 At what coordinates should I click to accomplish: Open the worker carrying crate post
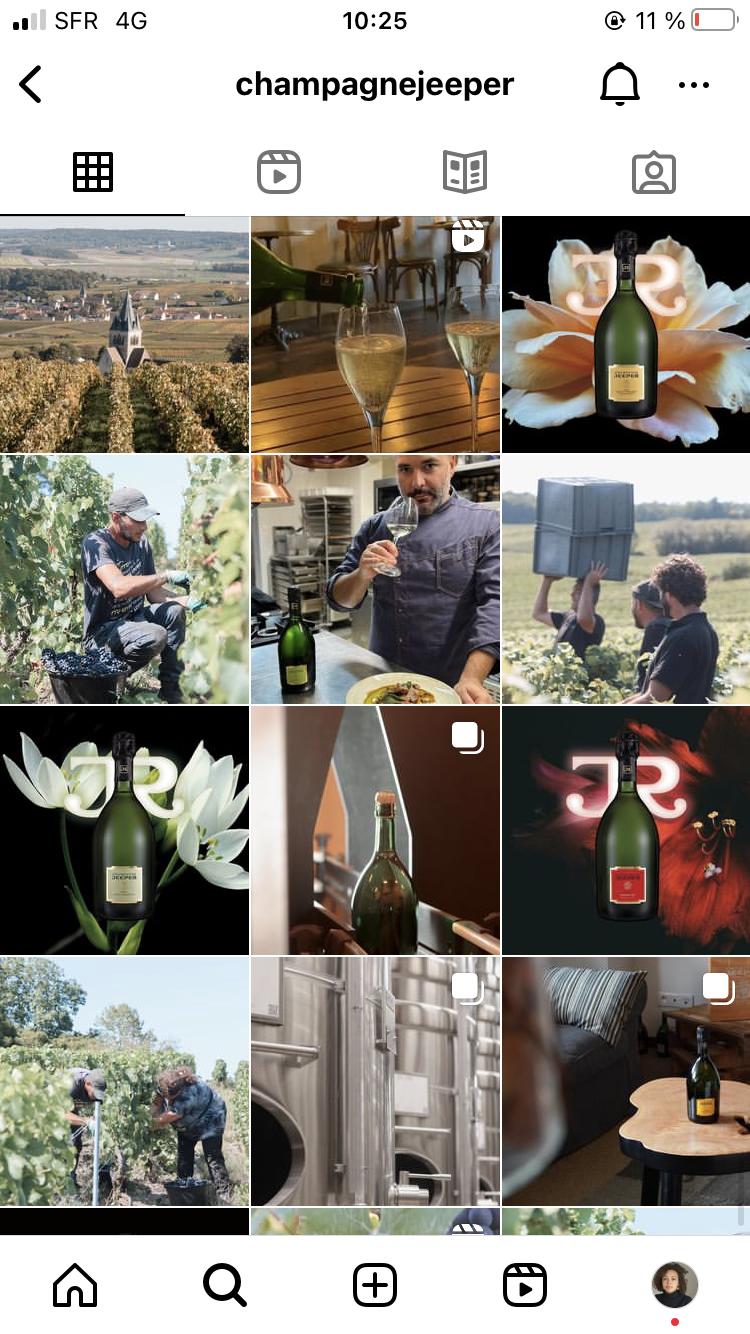626,580
